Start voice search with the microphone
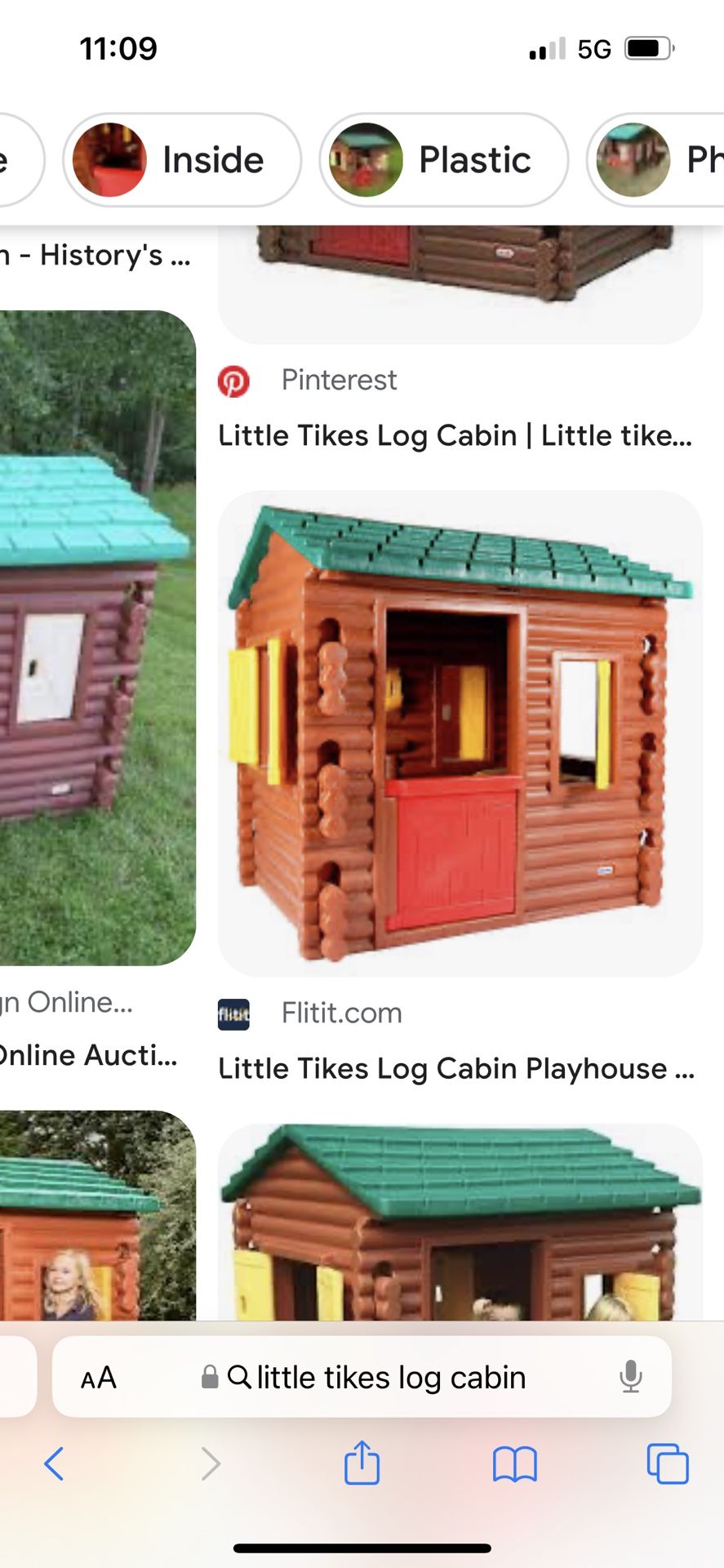724x1568 pixels. coord(630,1377)
